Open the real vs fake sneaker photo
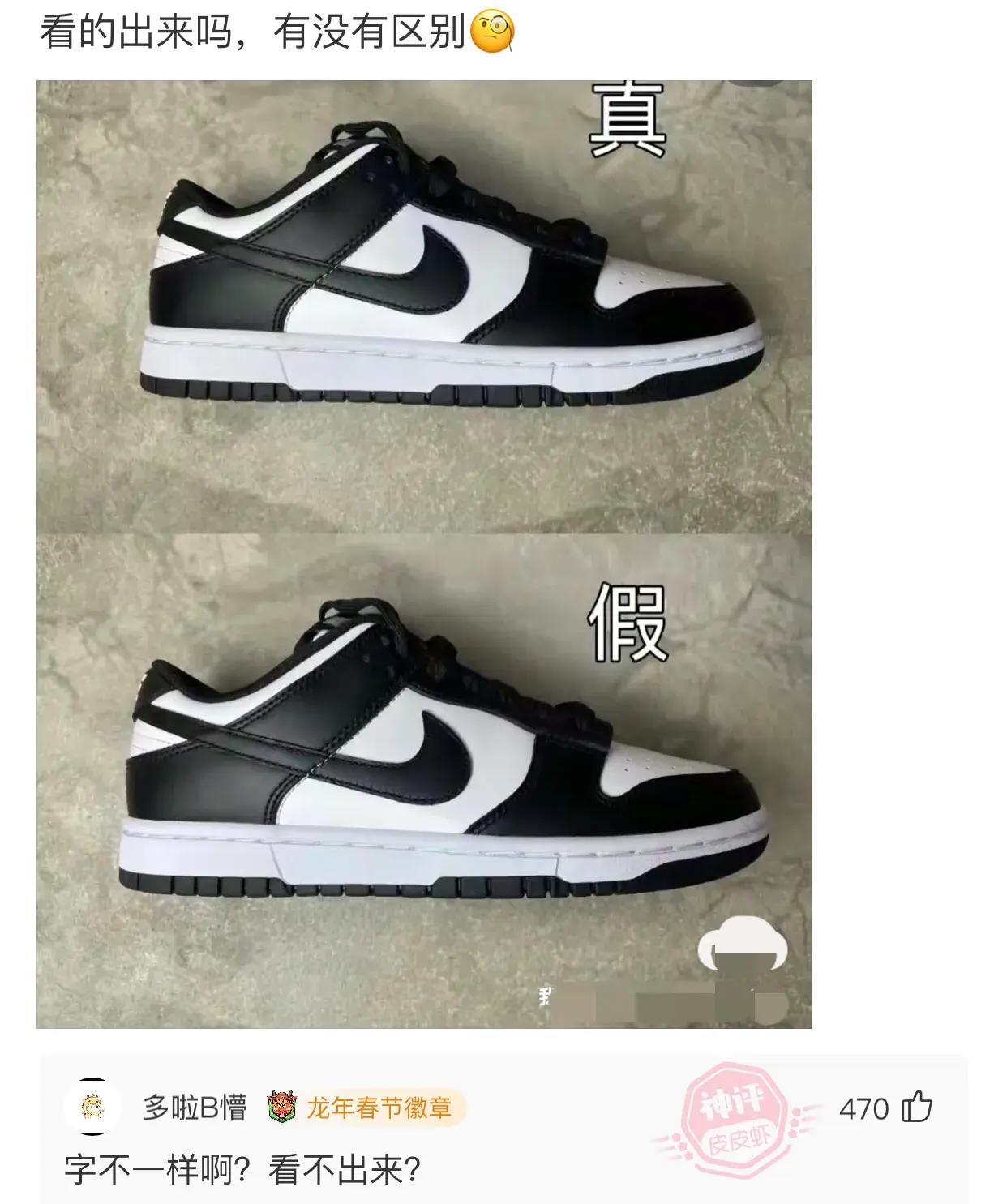 tap(424, 554)
